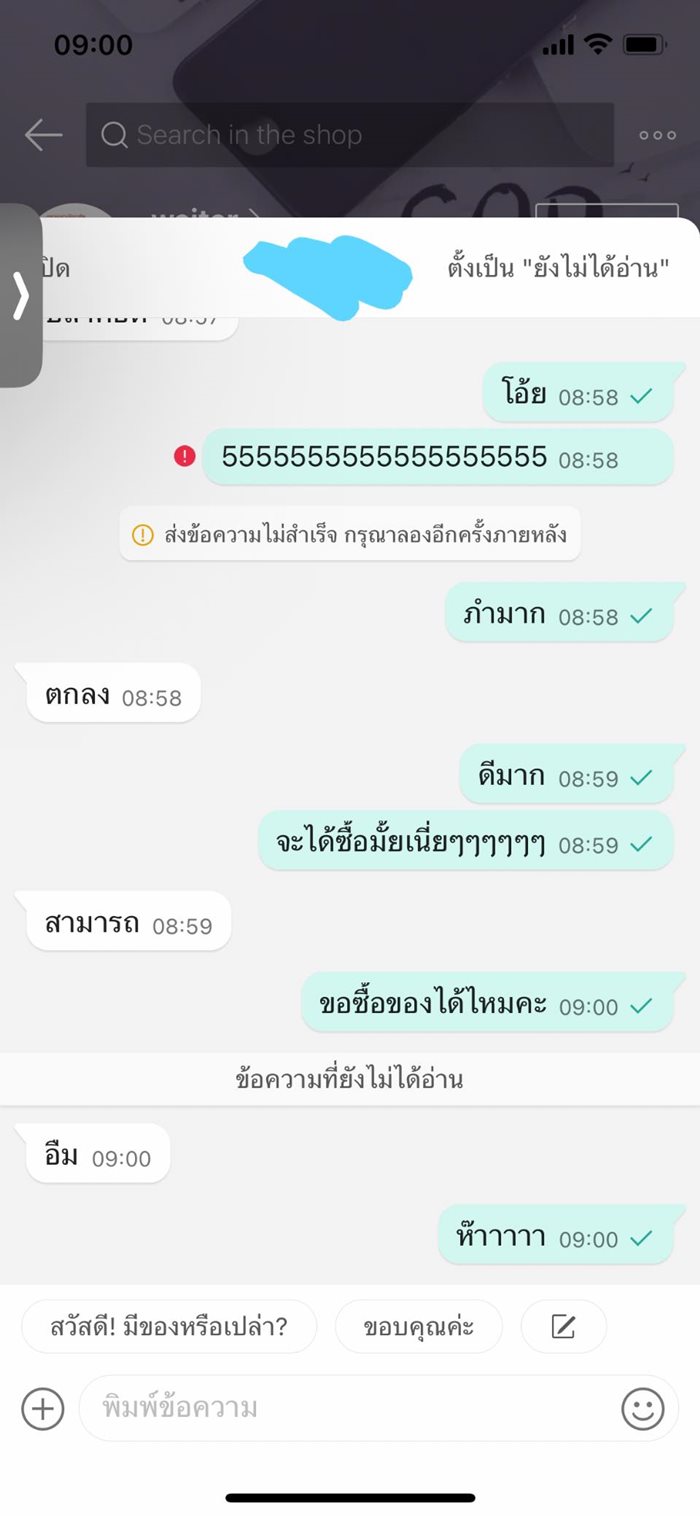Send quick reply สวัสดี! มีของหรือเปล่า?
The image size is (700, 1516).
click(x=169, y=1327)
